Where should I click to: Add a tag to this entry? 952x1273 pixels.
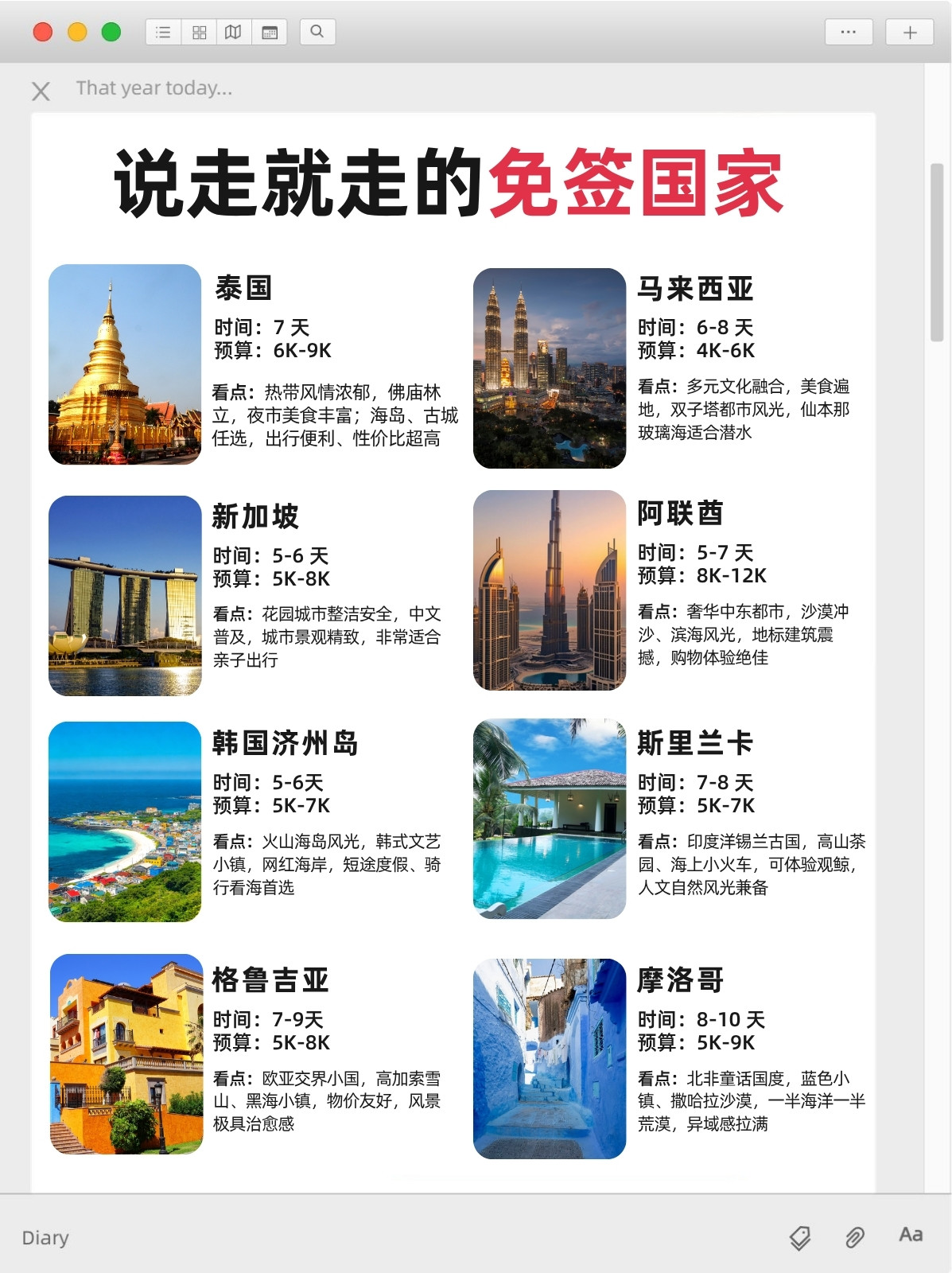tap(800, 1237)
